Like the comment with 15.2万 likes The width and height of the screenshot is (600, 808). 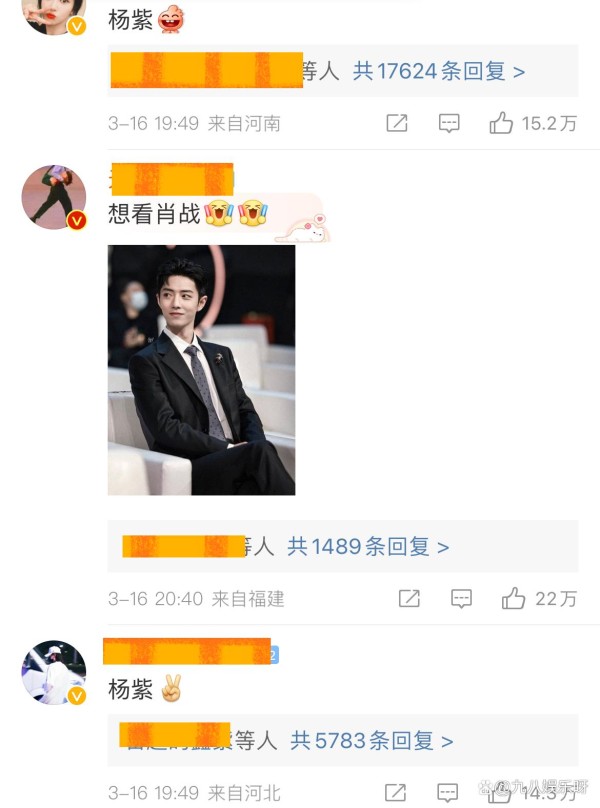[x=501, y=123]
